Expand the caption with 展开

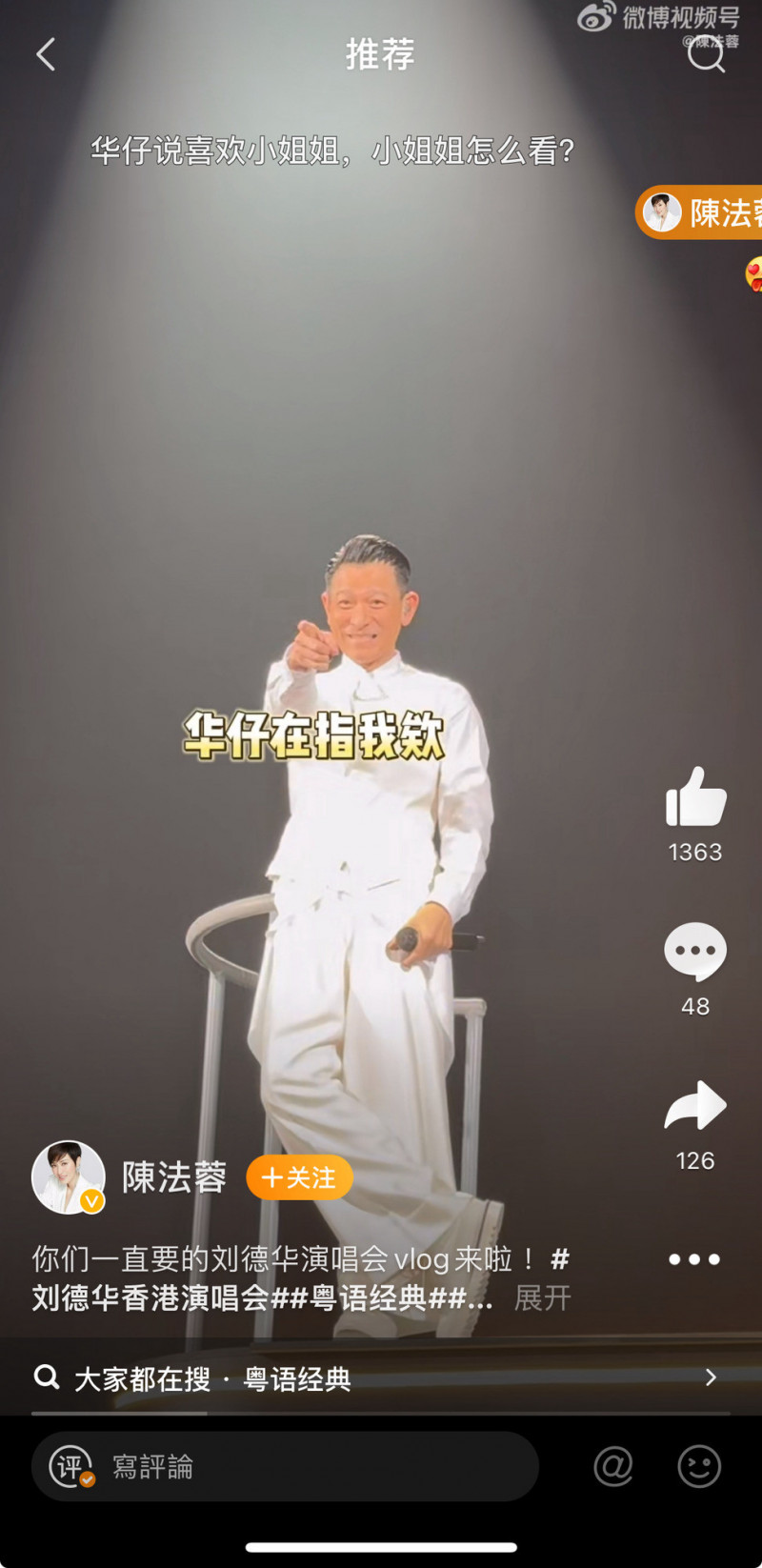coord(543,1297)
